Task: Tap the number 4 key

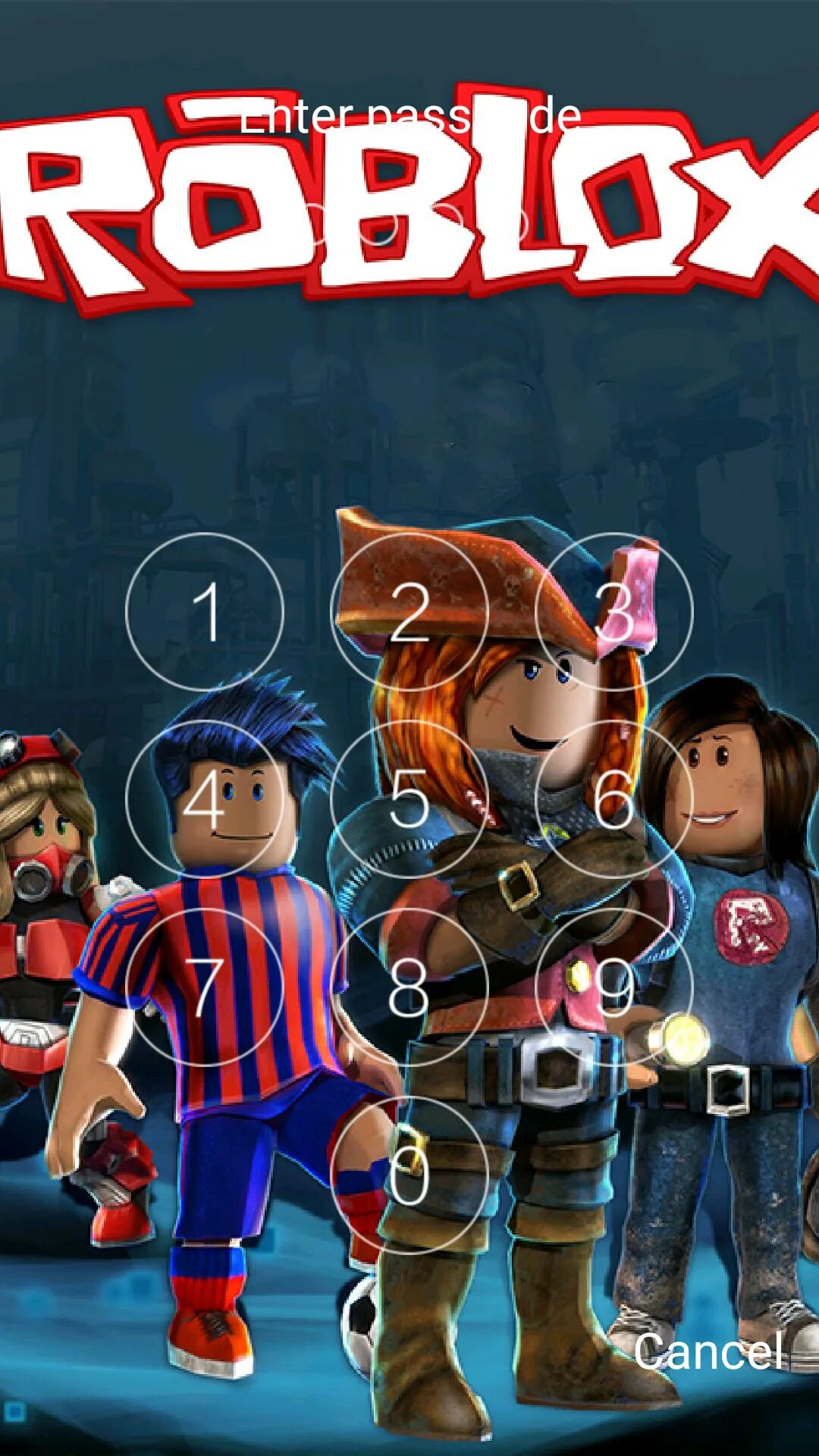Action: [x=205, y=799]
